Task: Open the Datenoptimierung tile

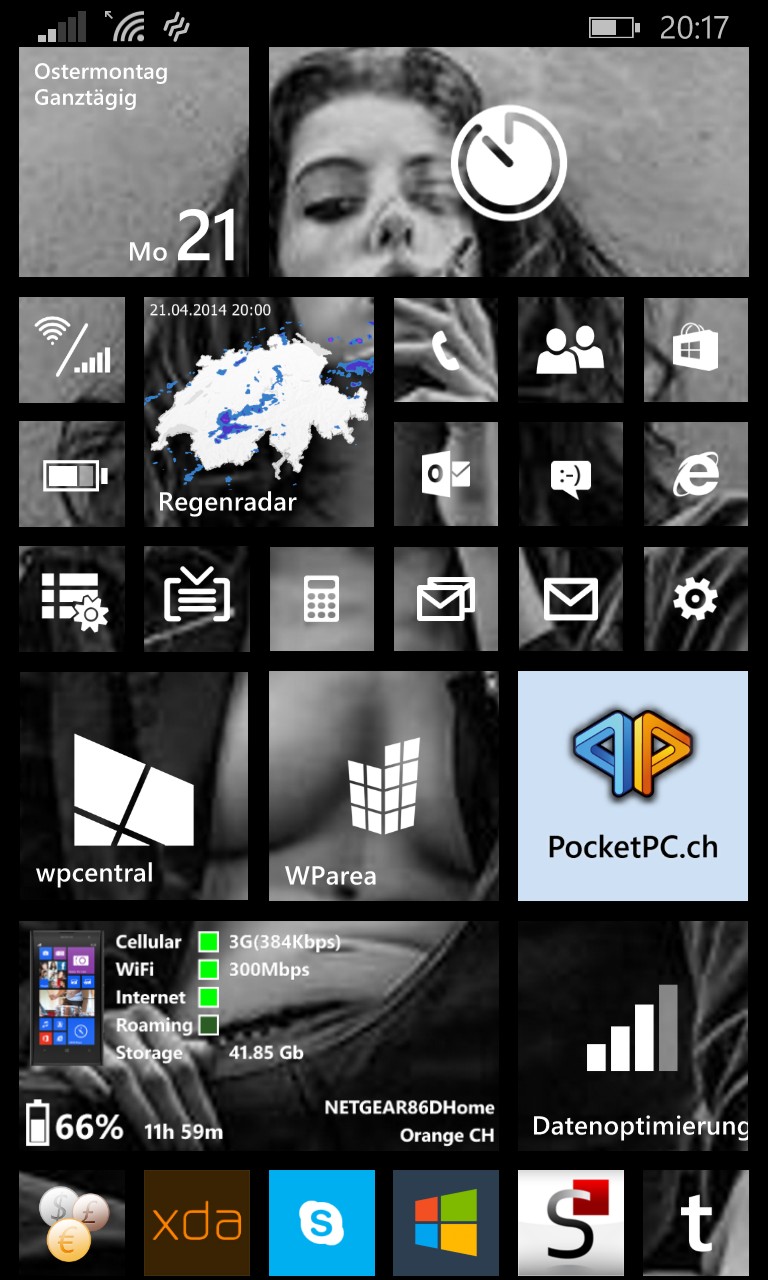Action: click(x=633, y=1036)
